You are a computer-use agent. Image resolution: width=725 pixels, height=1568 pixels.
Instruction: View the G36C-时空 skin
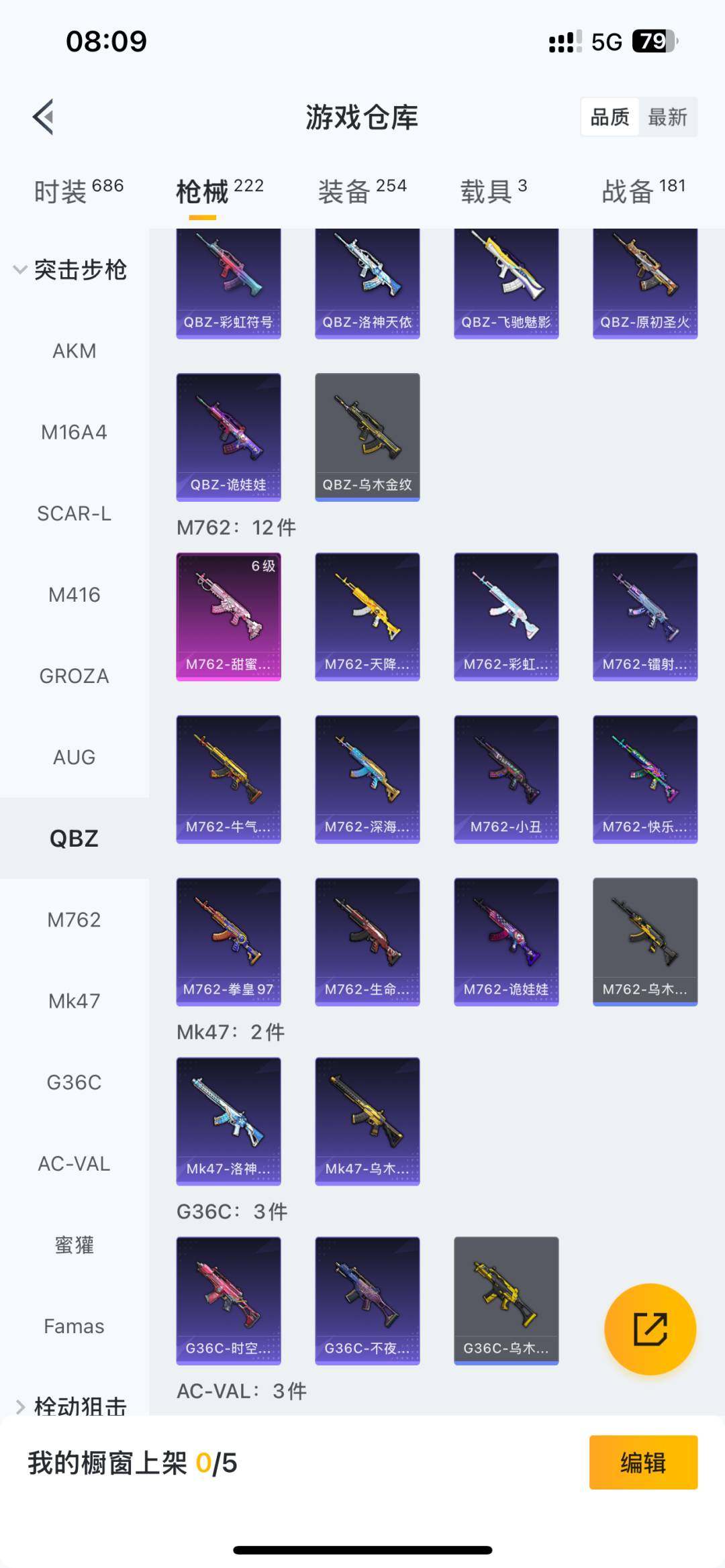coord(228,1300)
